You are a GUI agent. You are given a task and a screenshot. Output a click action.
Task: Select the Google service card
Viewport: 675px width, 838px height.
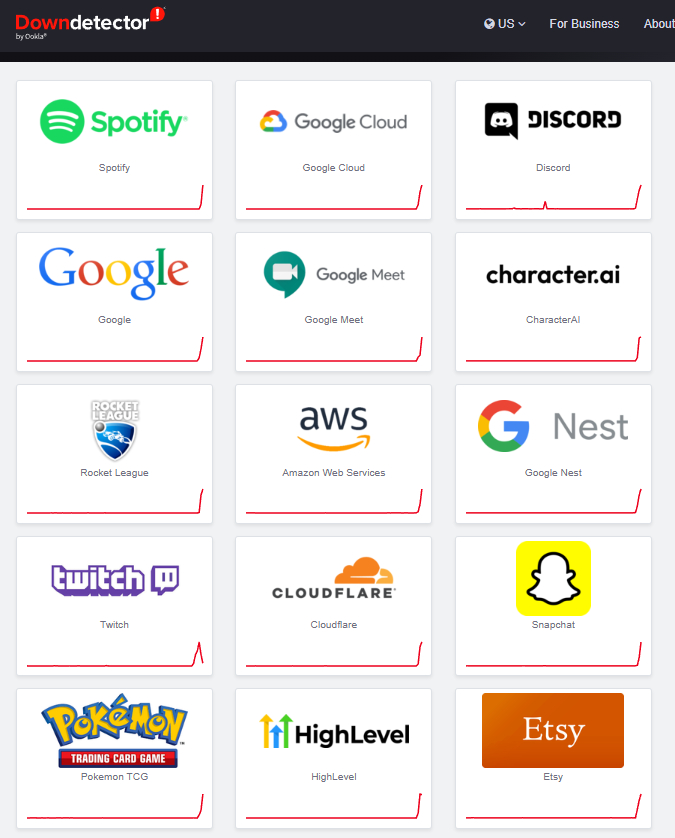click(115, 301)
